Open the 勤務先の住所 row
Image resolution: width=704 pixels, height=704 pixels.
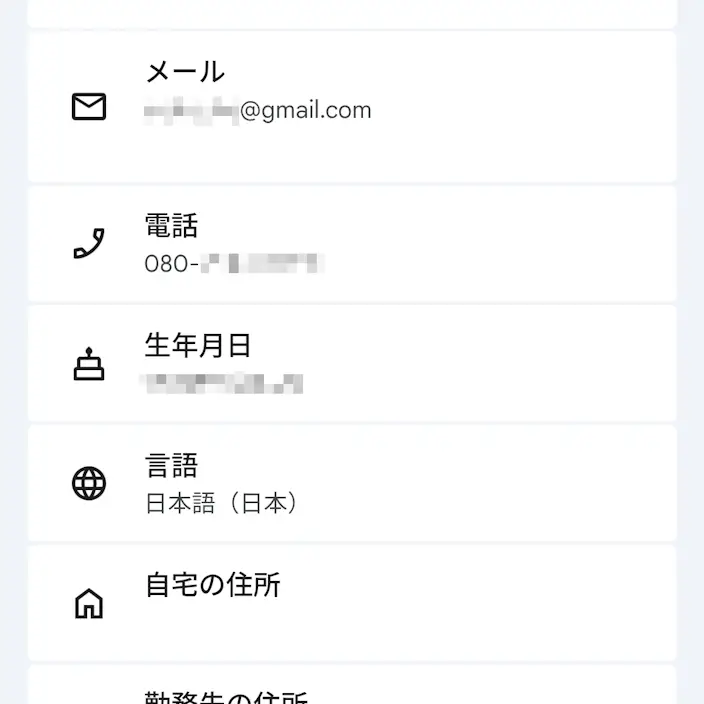tap(352, 685)
